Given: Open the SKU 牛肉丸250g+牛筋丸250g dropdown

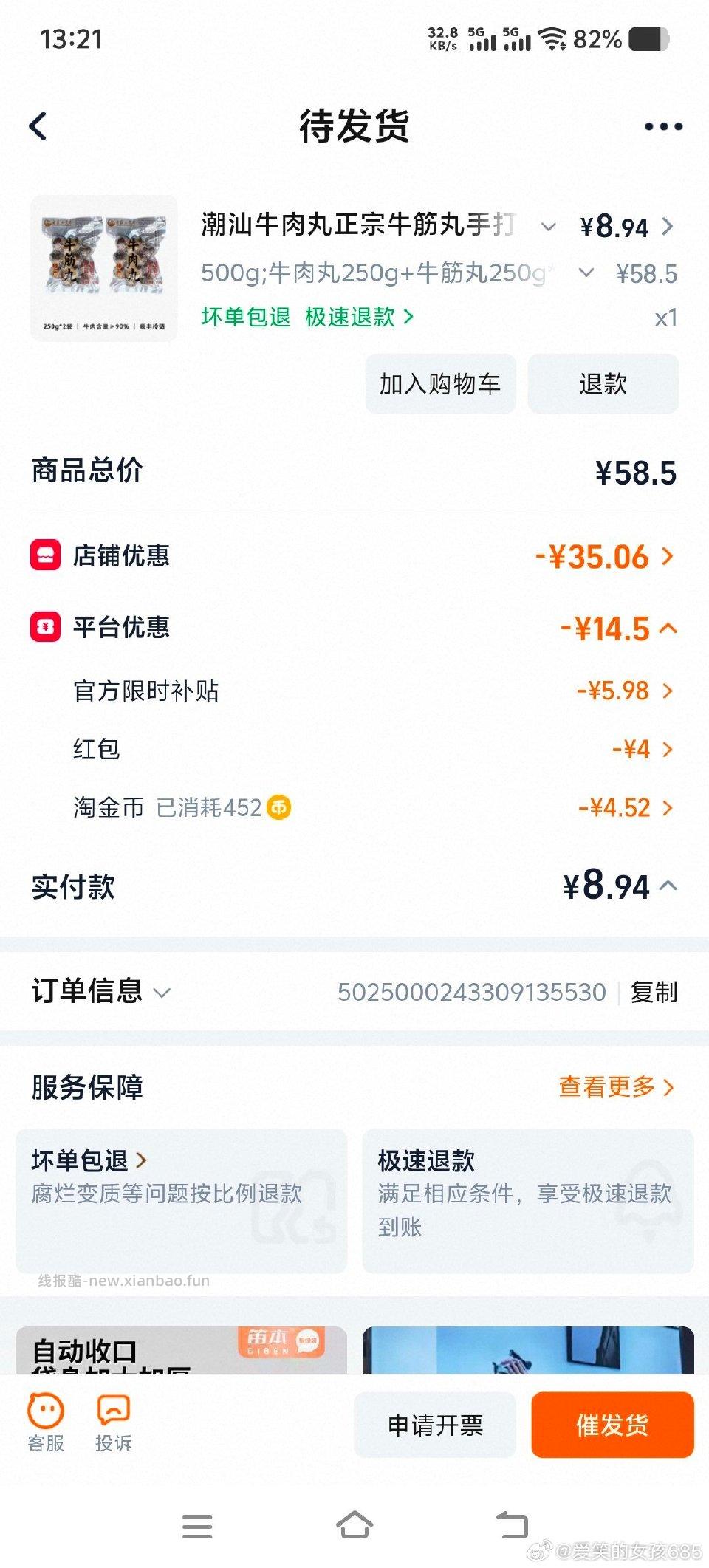Looking at the screenshot, I should (x=586, y=273).
